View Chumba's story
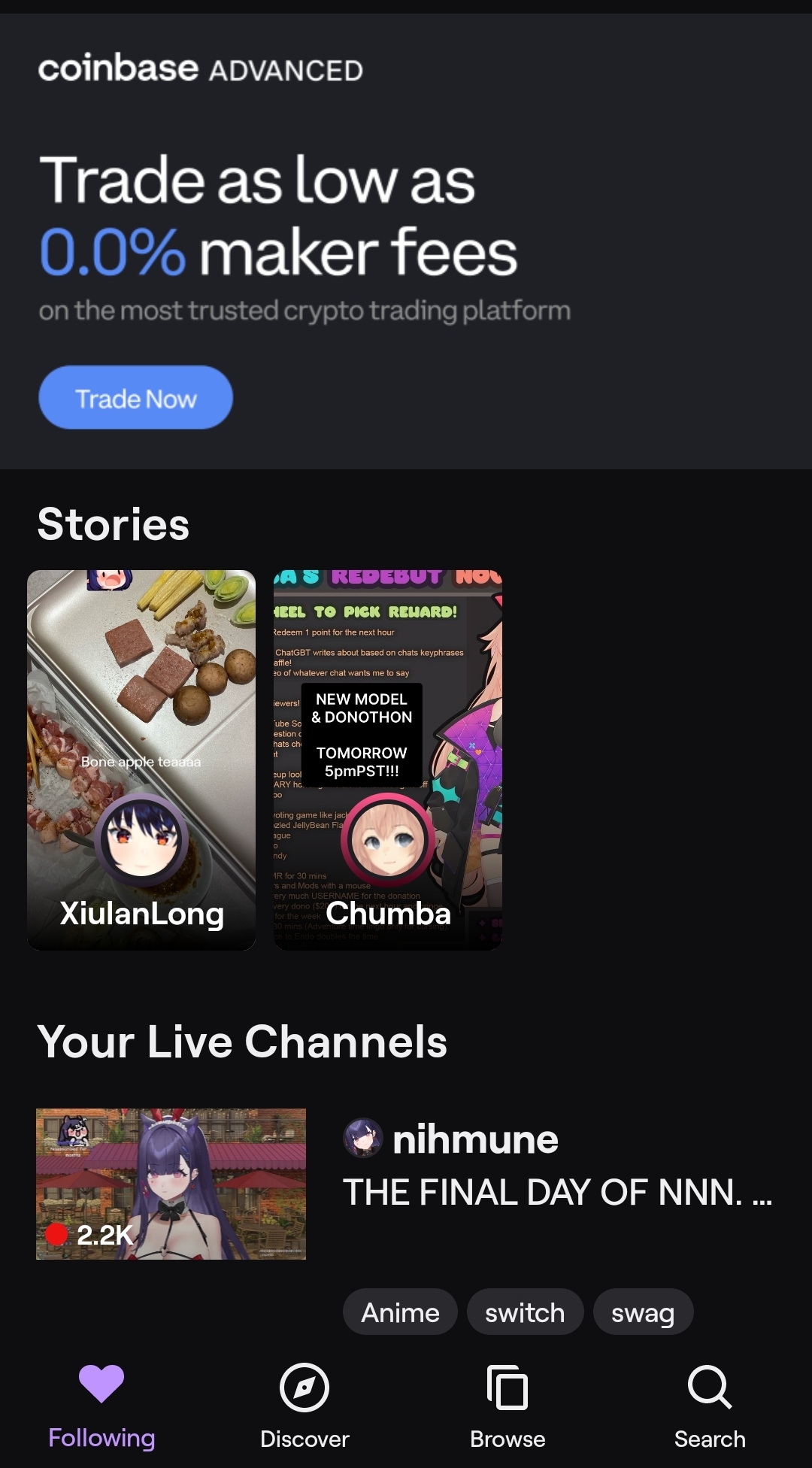 [x=387, y=760]
